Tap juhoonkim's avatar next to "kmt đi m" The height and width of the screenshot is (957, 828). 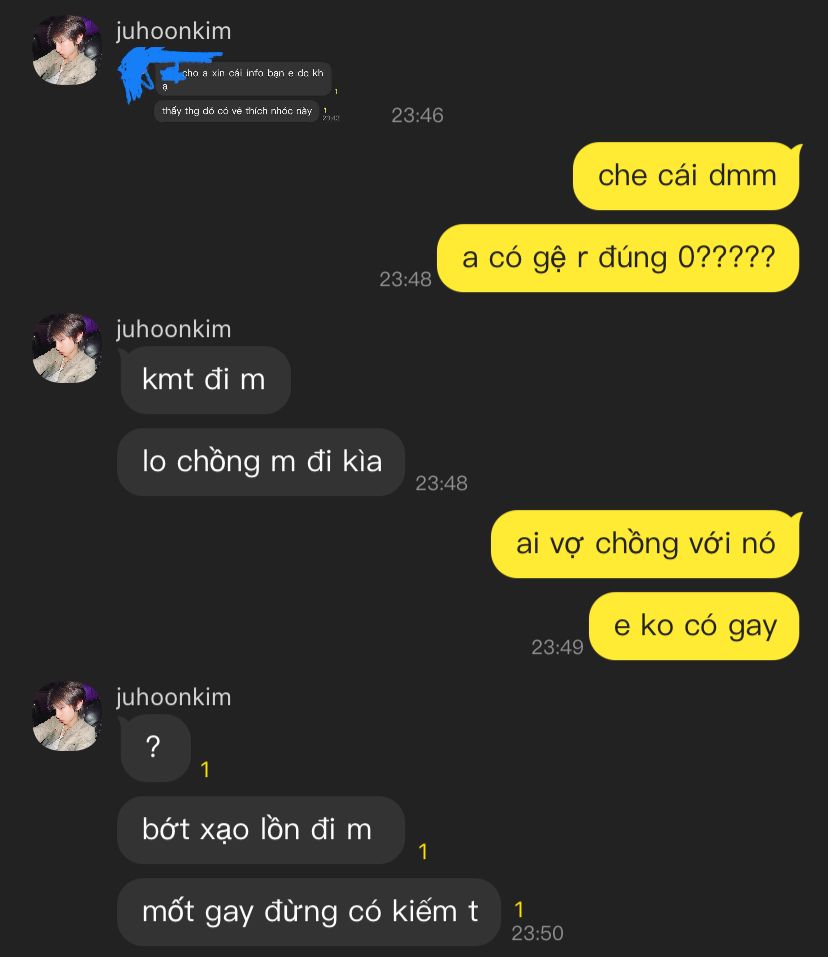coord(67,348)
